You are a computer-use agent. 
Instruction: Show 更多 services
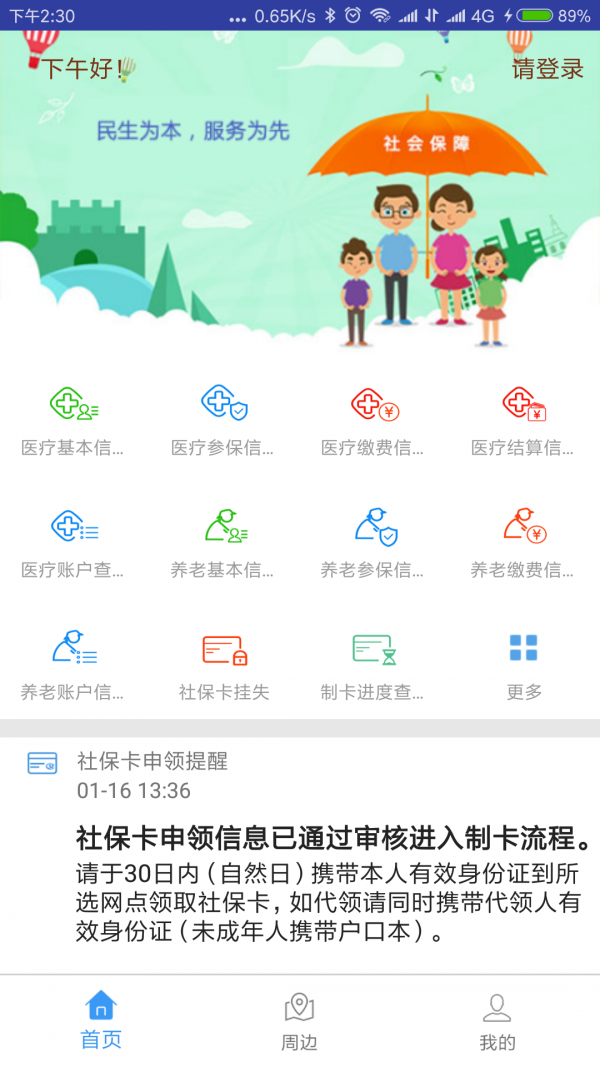(524, 665)
